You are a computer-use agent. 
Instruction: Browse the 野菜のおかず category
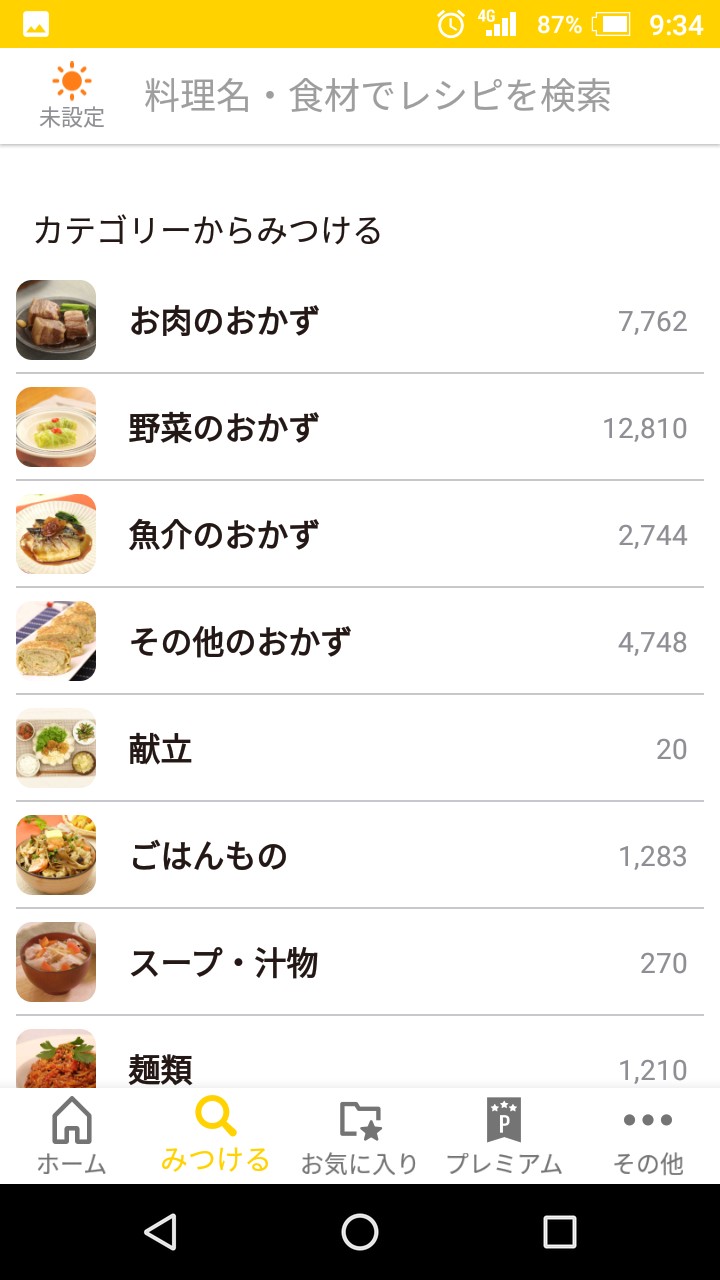click(x=360, y=428)
